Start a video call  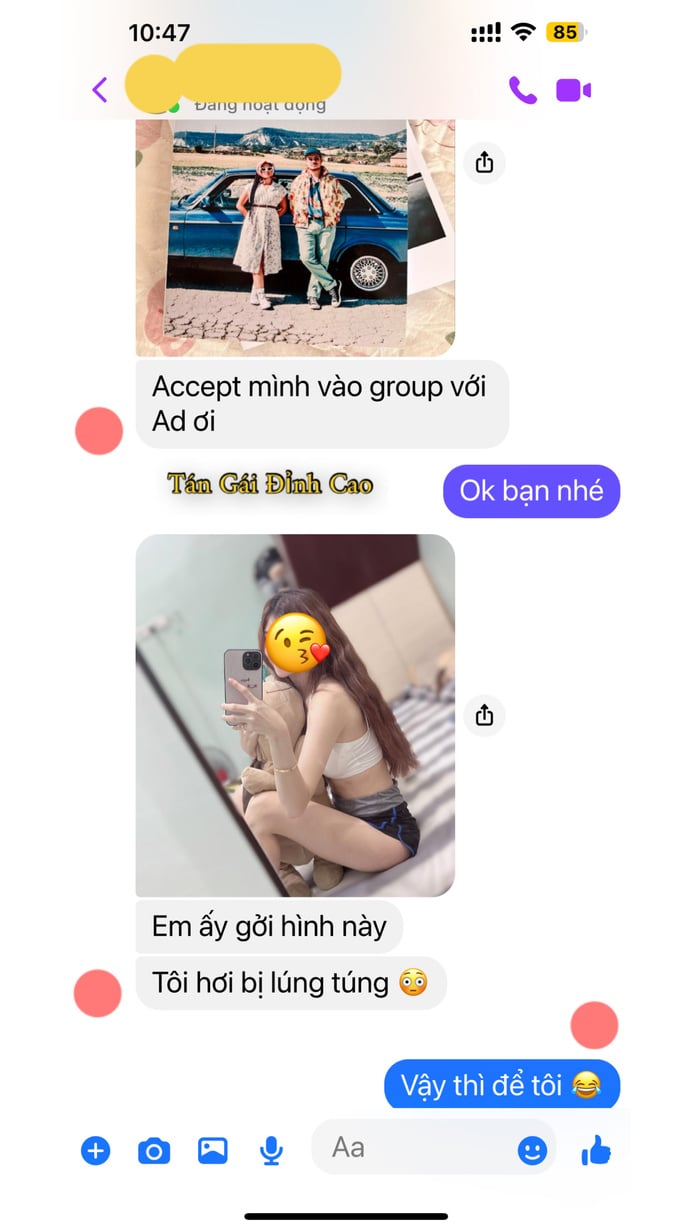click(573, 90)
